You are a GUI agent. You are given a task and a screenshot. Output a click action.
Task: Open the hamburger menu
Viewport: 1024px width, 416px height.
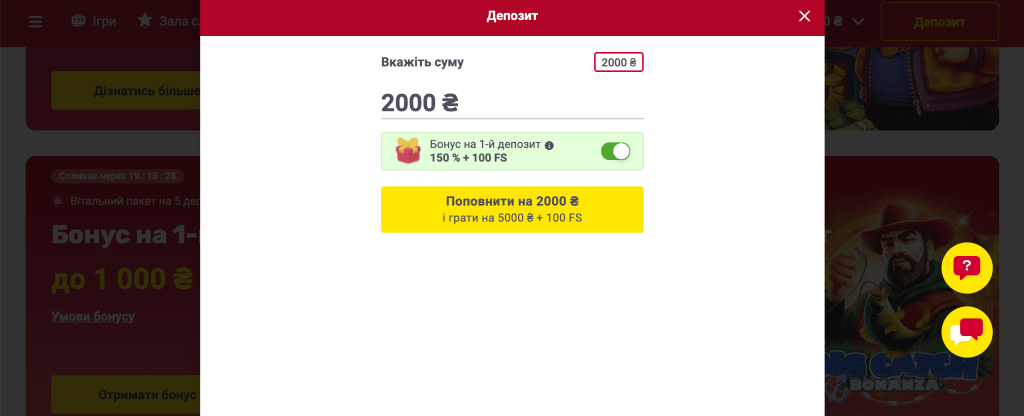click(x=36, y=21)
